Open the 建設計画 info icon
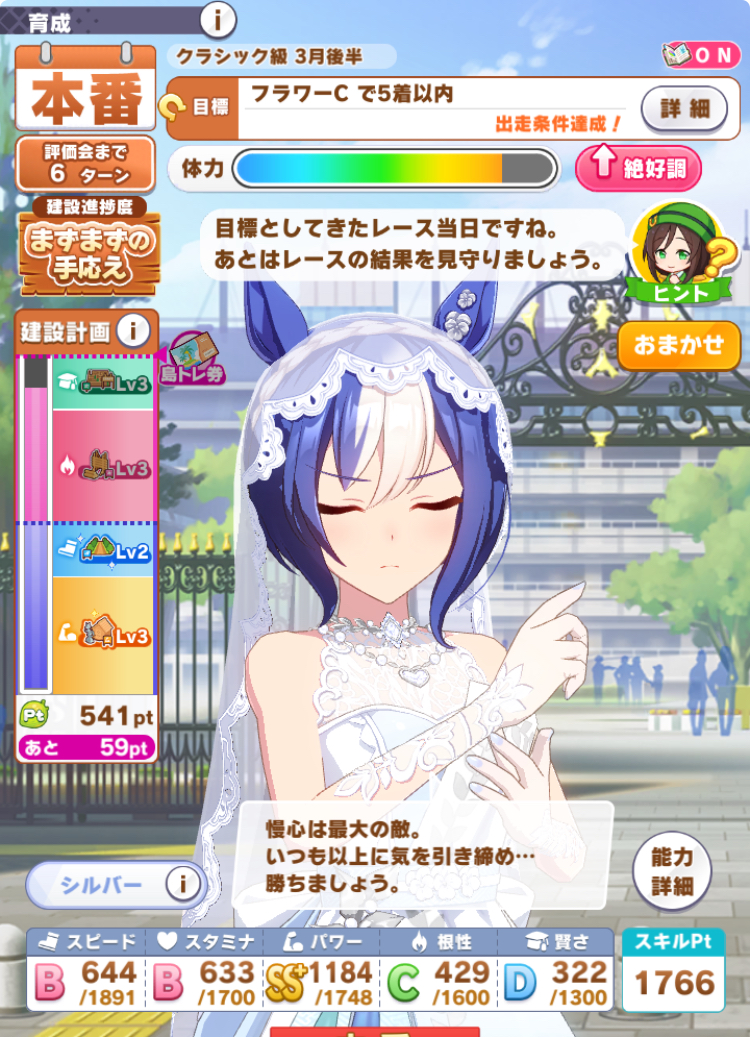 click(x=134, y=331)
